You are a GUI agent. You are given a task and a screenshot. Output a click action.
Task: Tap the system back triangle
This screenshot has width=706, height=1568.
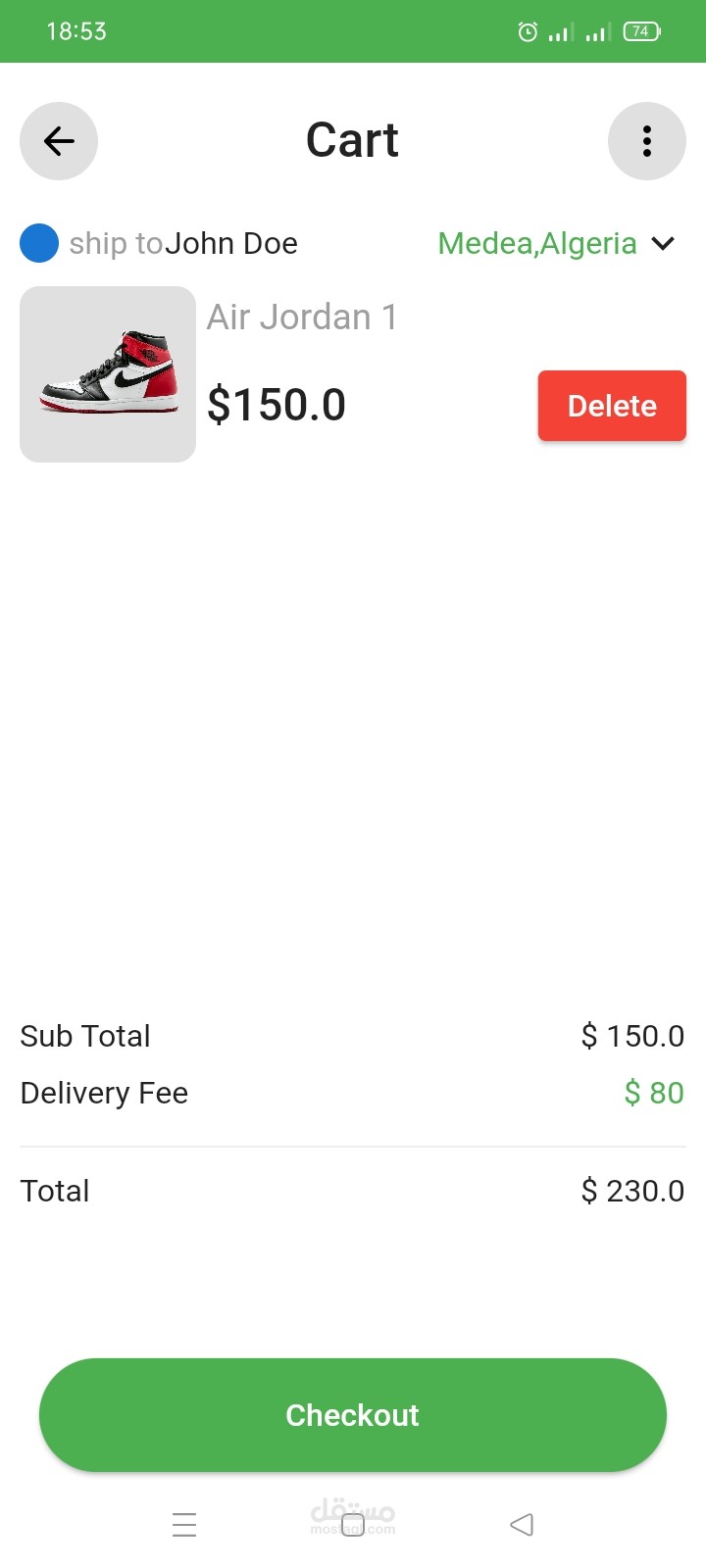point(522,1525)
